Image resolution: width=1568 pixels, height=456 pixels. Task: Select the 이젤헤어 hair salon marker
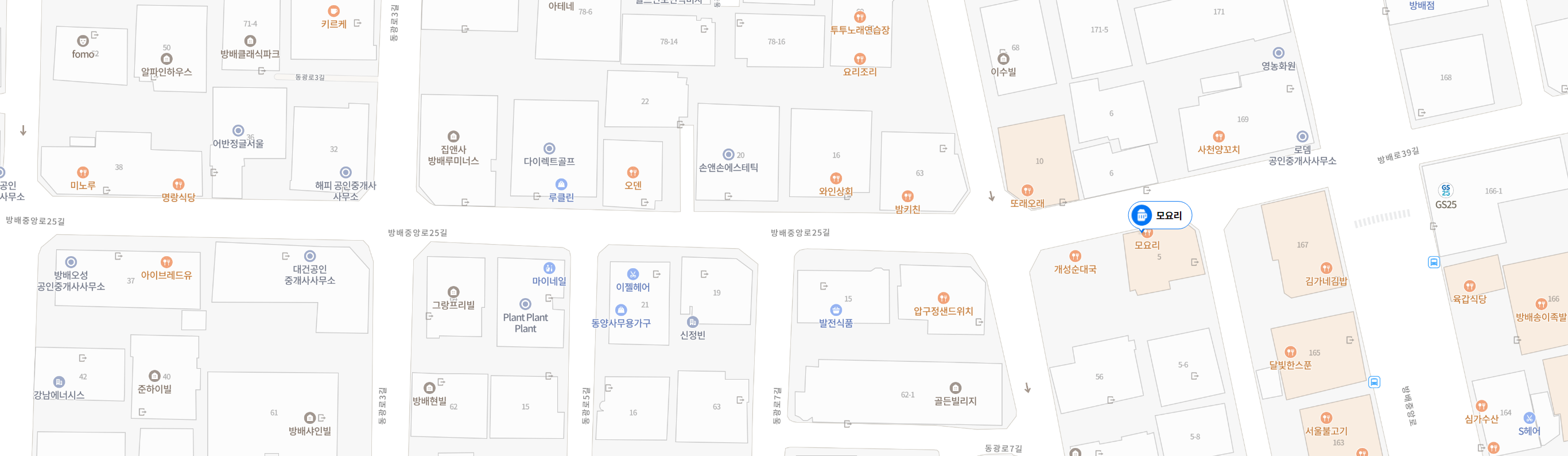pyautogui.click(x=632, y=275)
